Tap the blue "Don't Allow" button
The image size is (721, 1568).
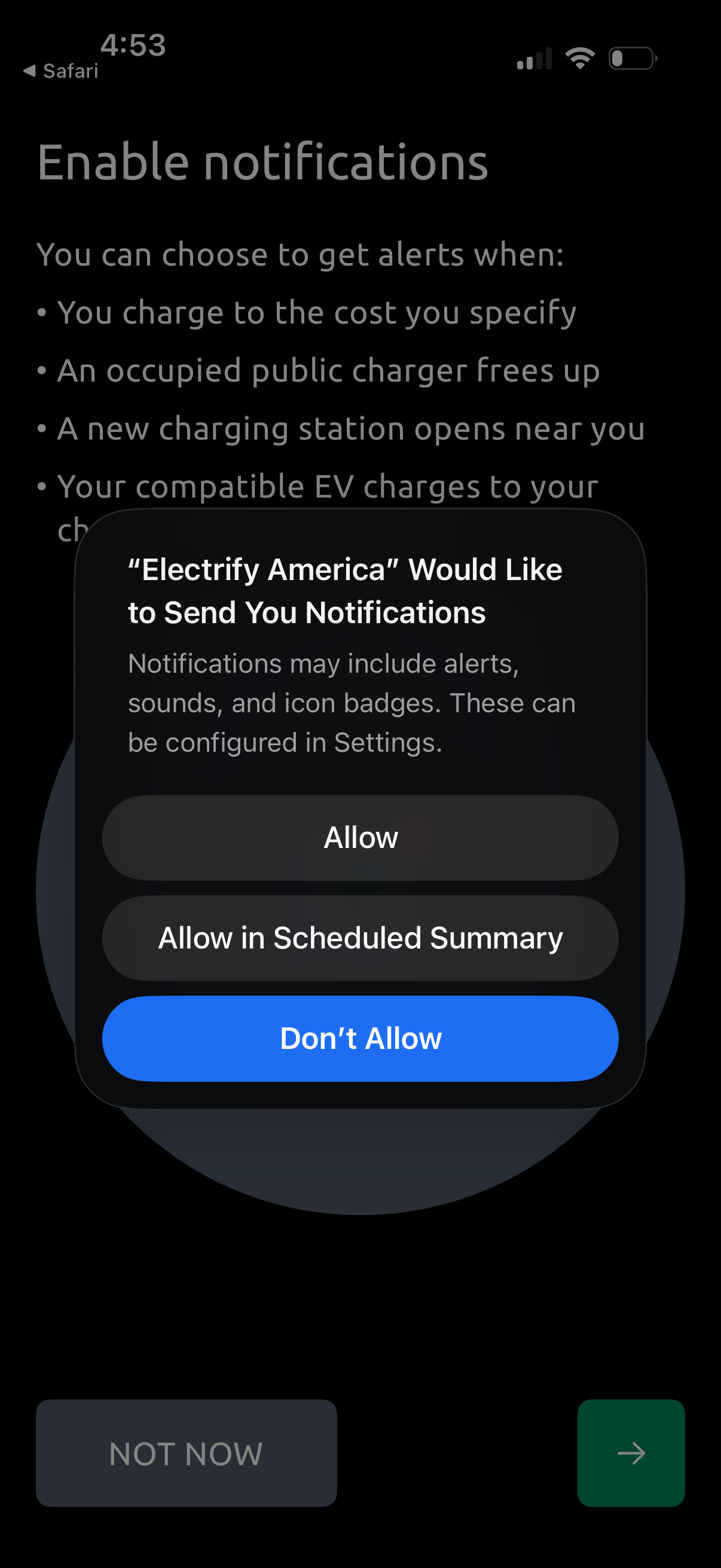click(x=360, y=1038)
